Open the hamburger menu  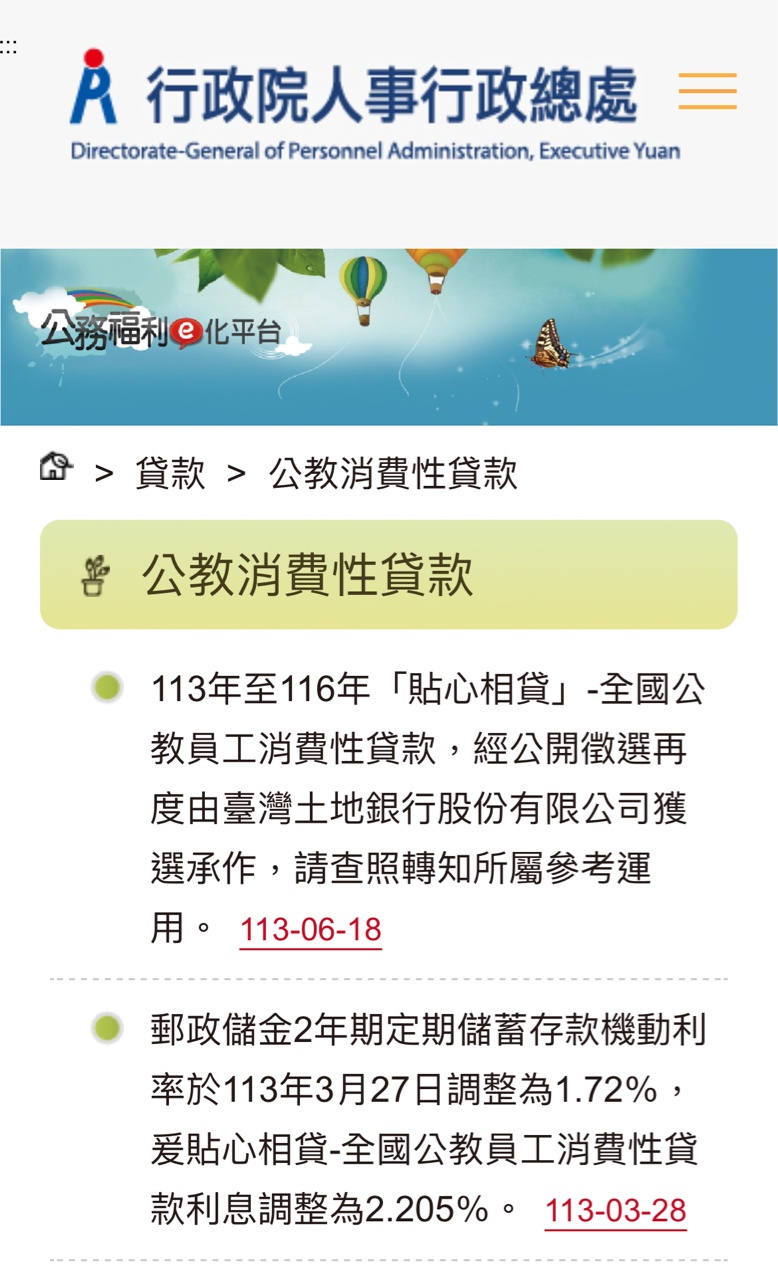(x=707, y=91)
